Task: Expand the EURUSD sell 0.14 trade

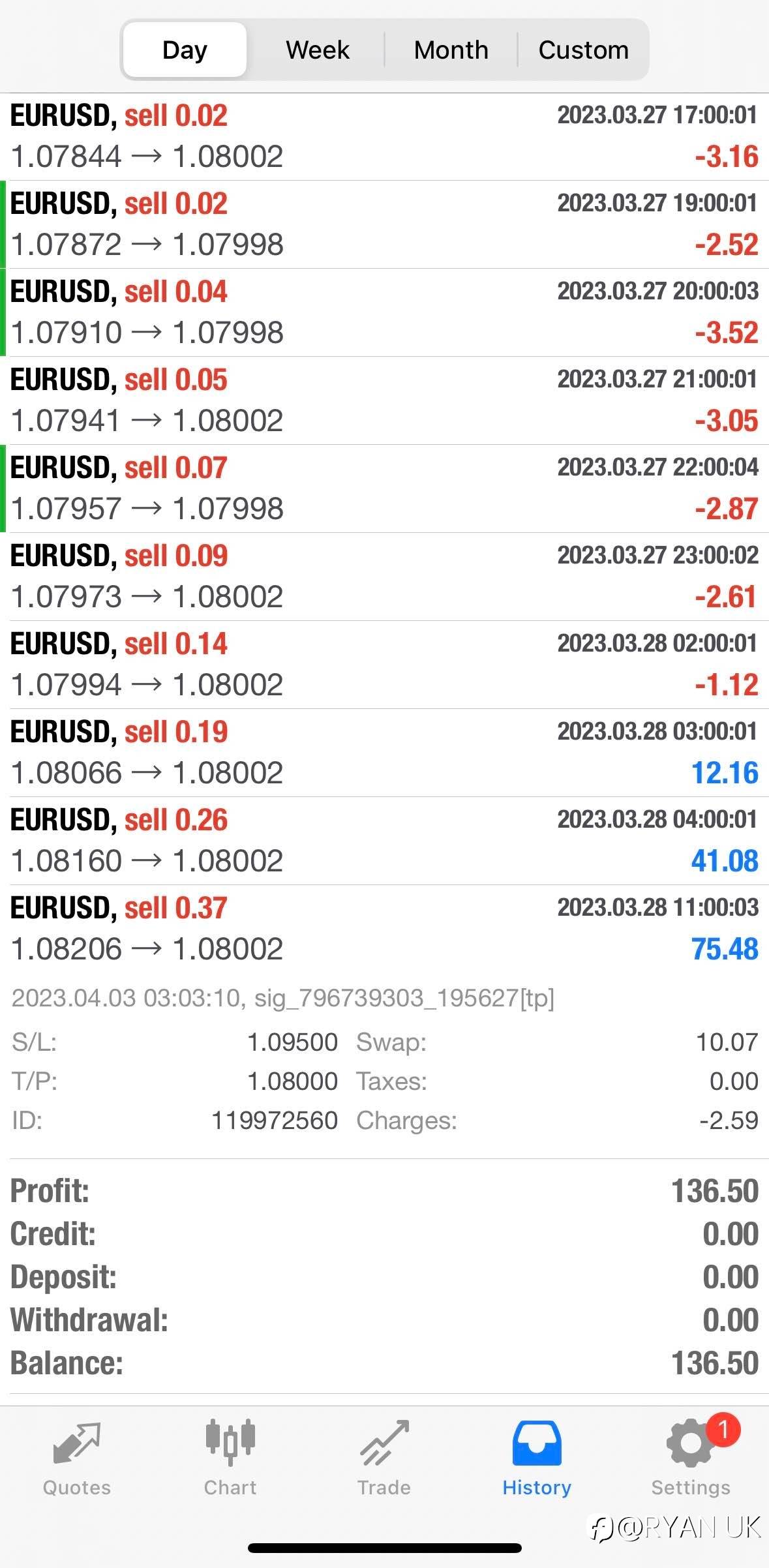Action: 384,665
